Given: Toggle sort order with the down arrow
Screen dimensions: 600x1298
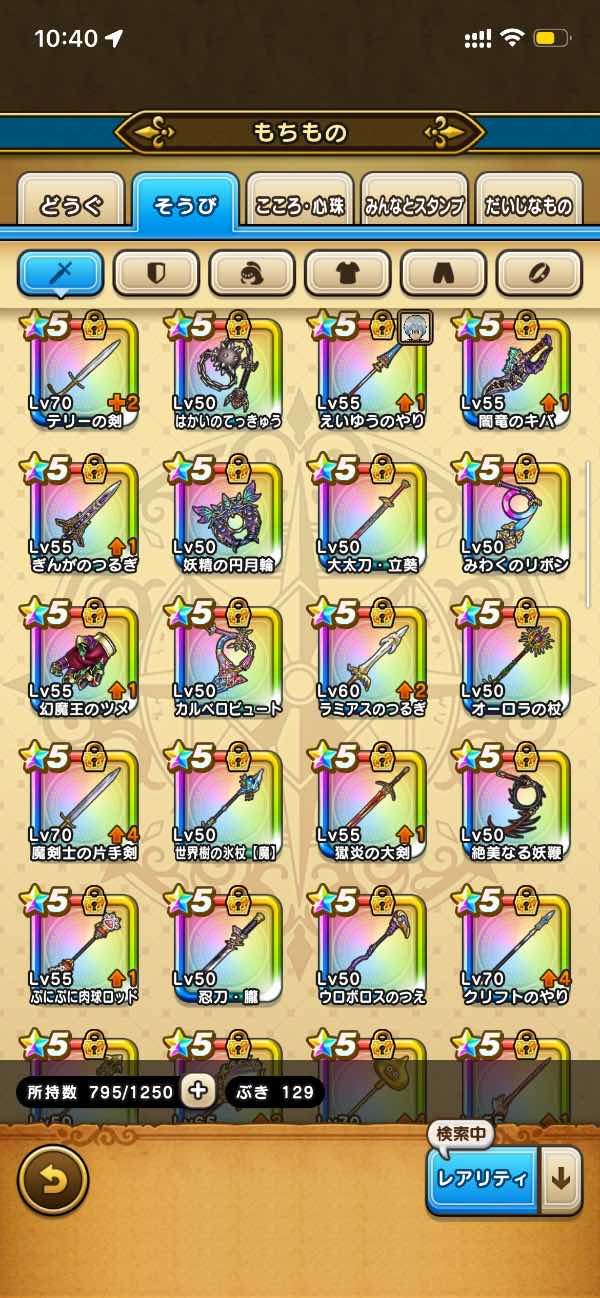Looking at the screenshot, I should point(561,1178).
